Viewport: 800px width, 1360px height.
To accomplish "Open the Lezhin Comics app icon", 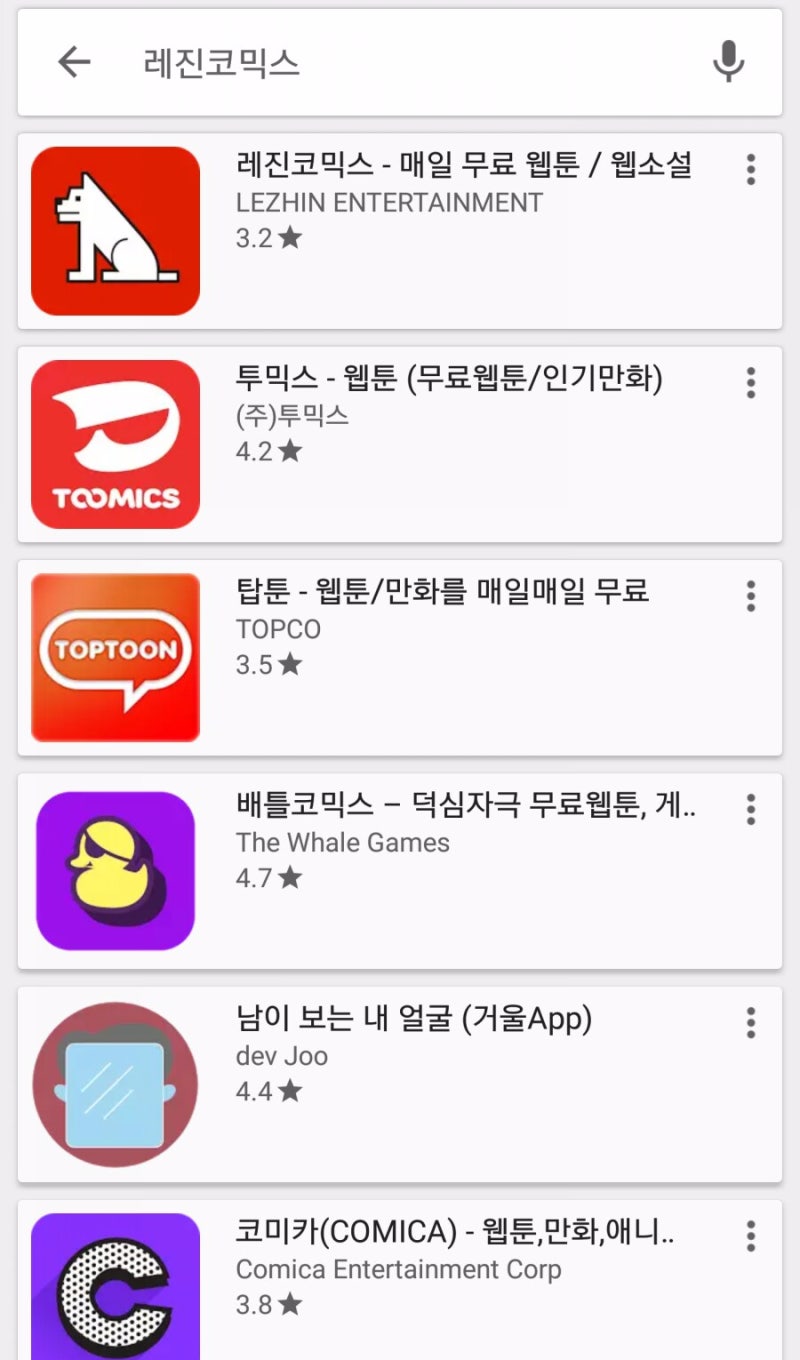I will click(x=114, y=228).
